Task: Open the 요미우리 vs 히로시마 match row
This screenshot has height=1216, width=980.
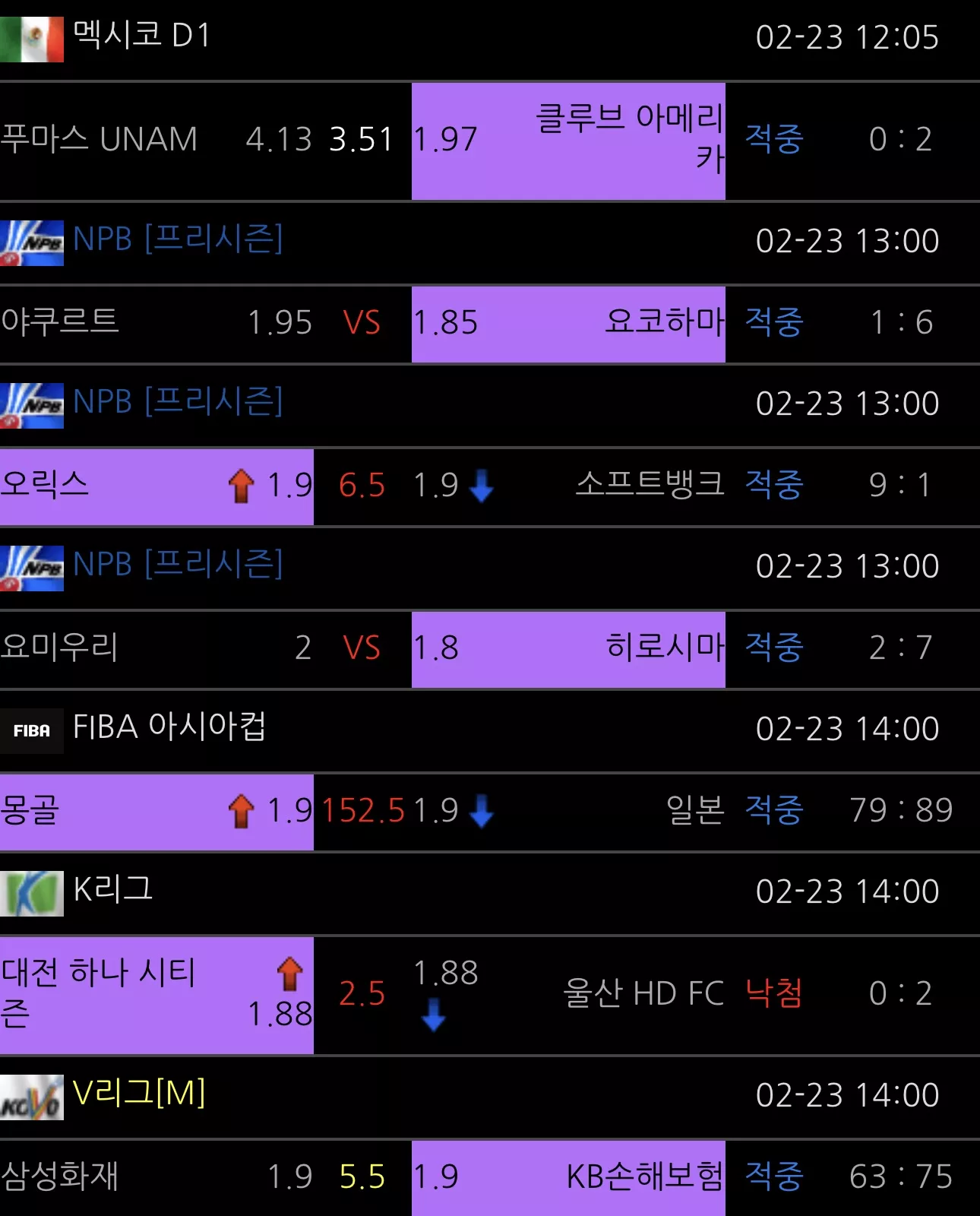Action: tap(490, 649)
